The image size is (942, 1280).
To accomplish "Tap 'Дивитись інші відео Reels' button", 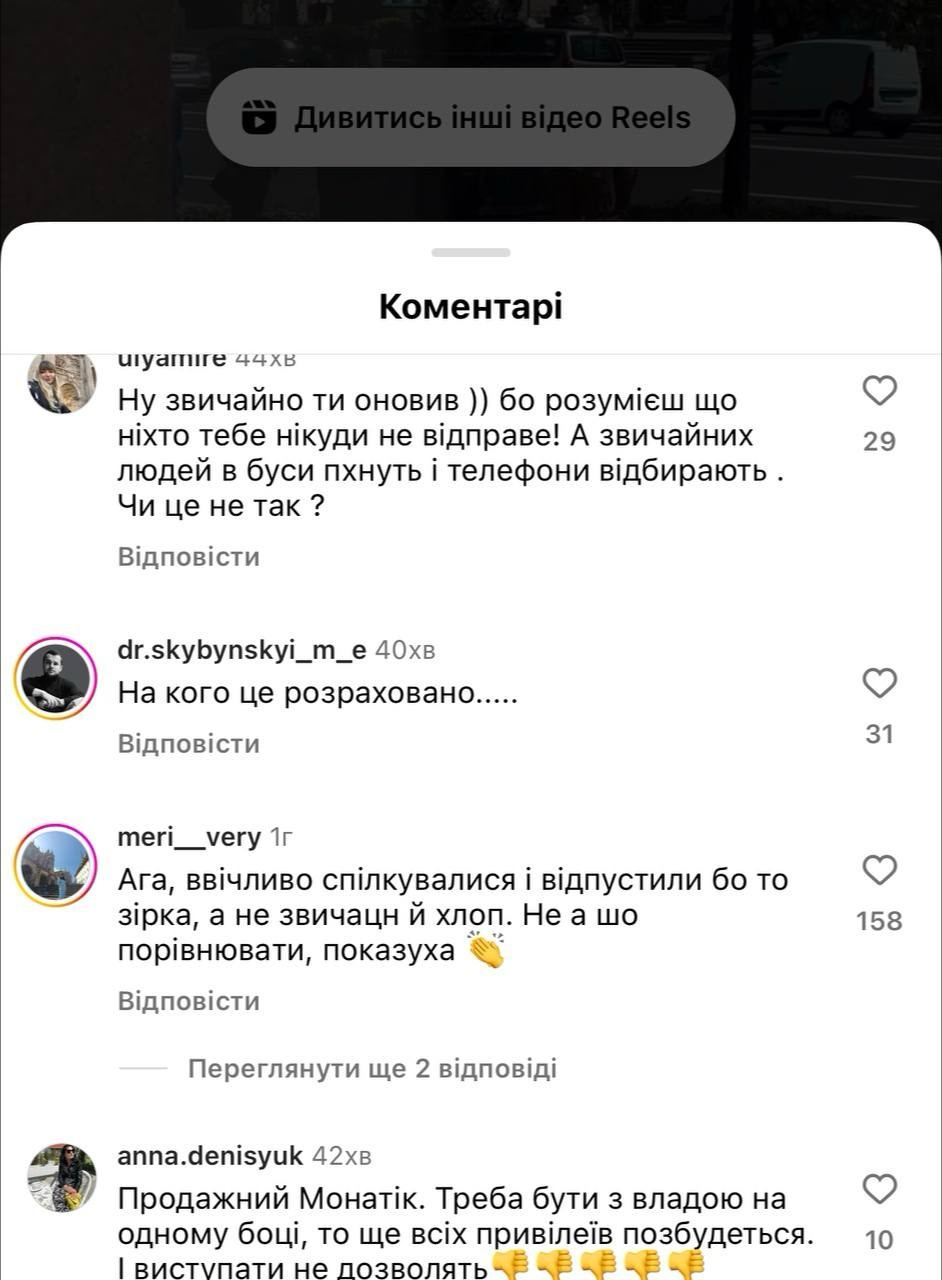I will [x=470, y=117].
